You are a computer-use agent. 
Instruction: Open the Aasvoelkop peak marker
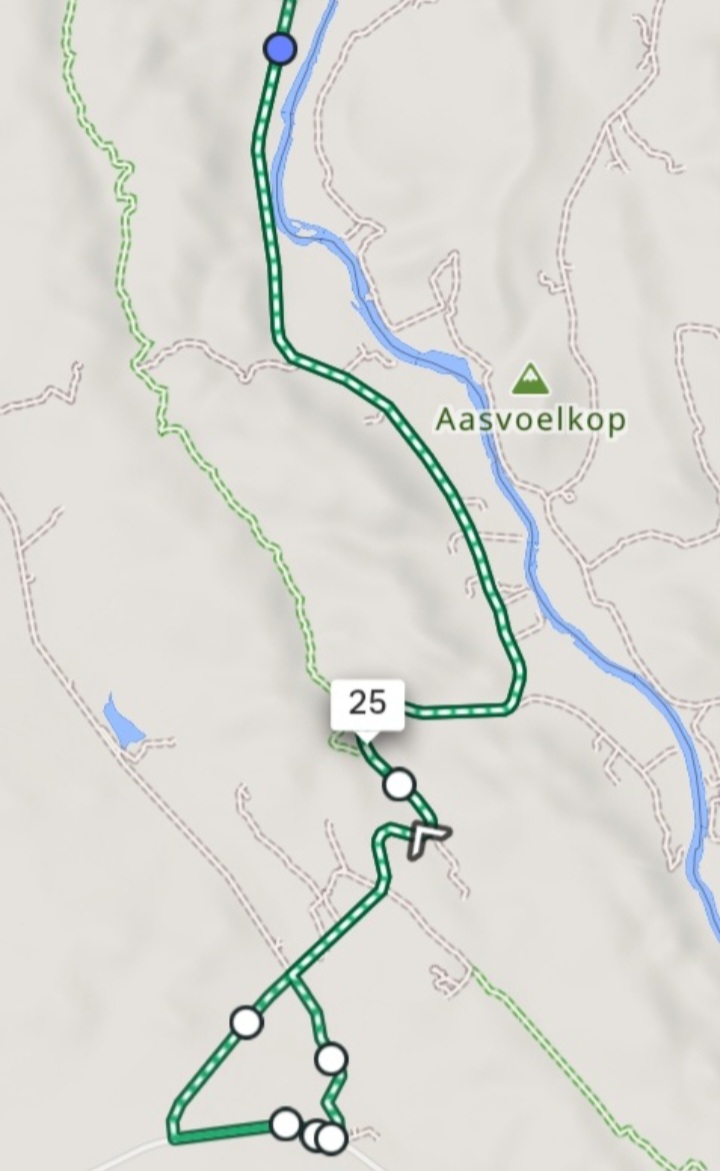click(530, 380)
